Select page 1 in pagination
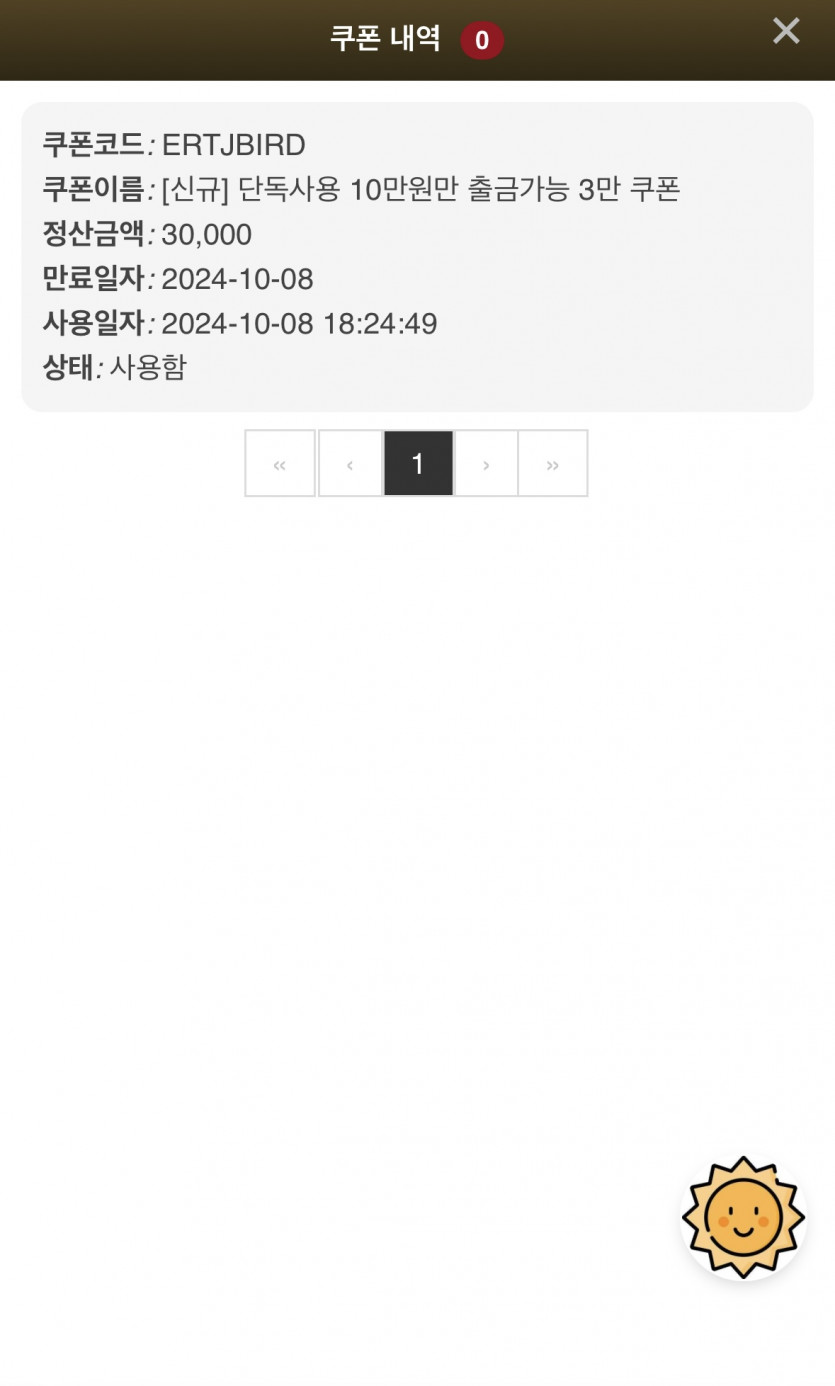Viewport: 835px width, 1386px height. 418,464
